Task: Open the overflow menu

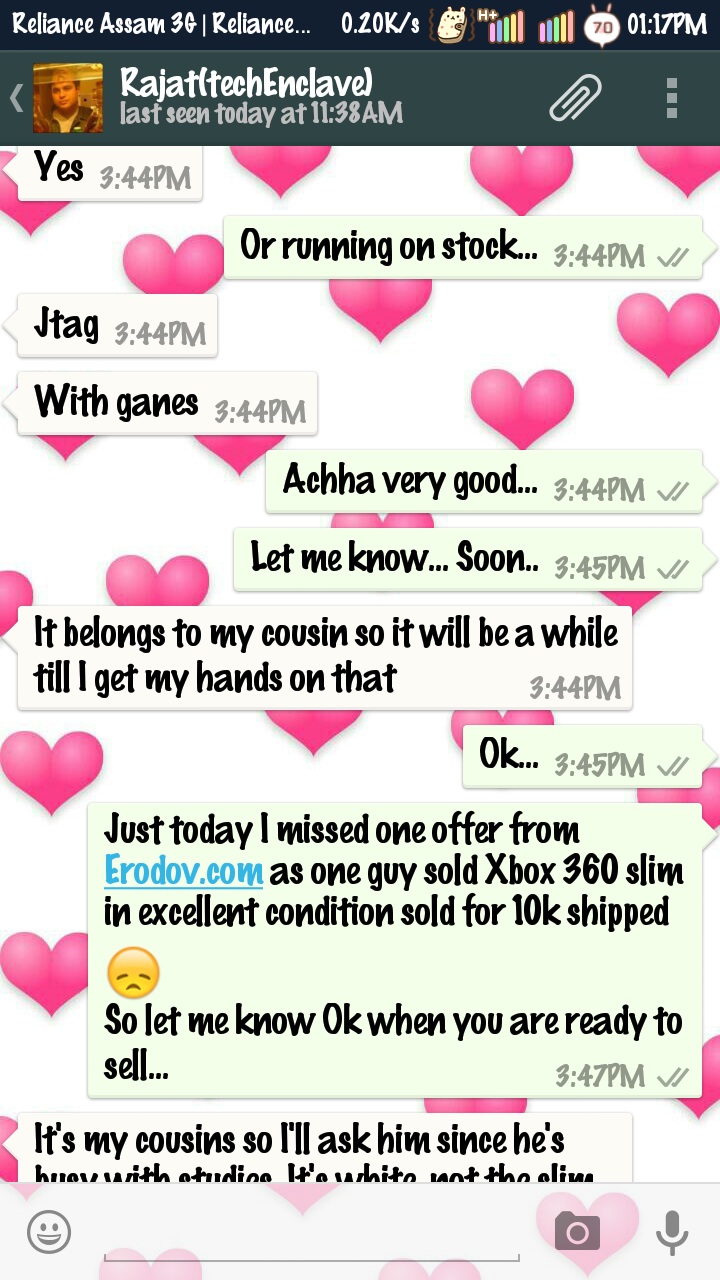Action: coord(672,98)
